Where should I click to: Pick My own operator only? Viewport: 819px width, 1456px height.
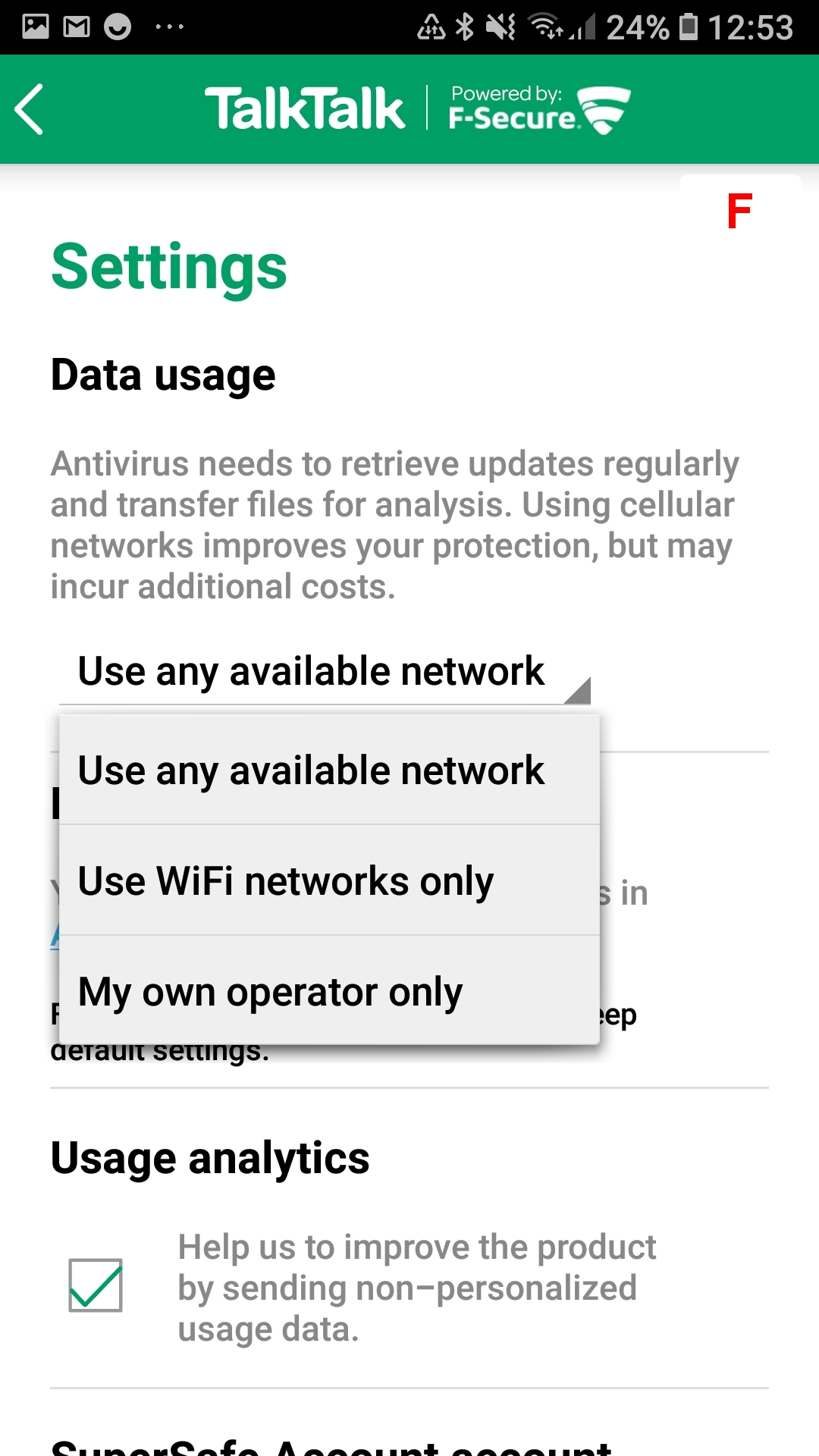329,990
